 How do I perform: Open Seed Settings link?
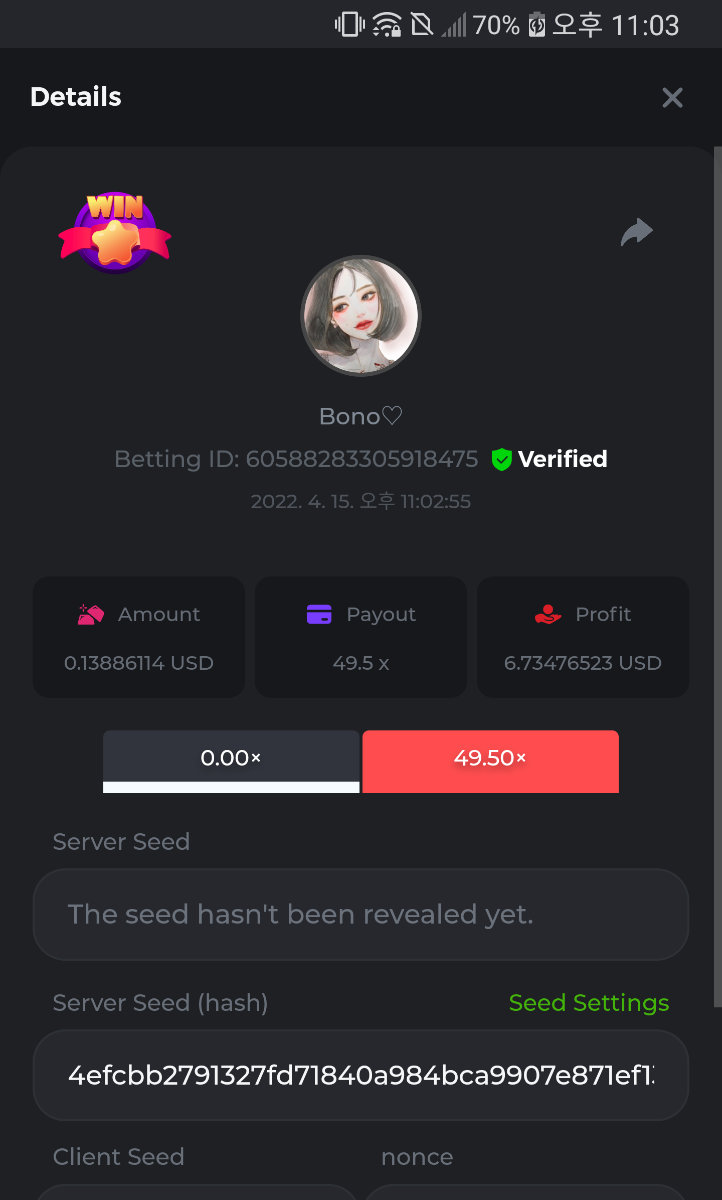[x=588, y=1003]
